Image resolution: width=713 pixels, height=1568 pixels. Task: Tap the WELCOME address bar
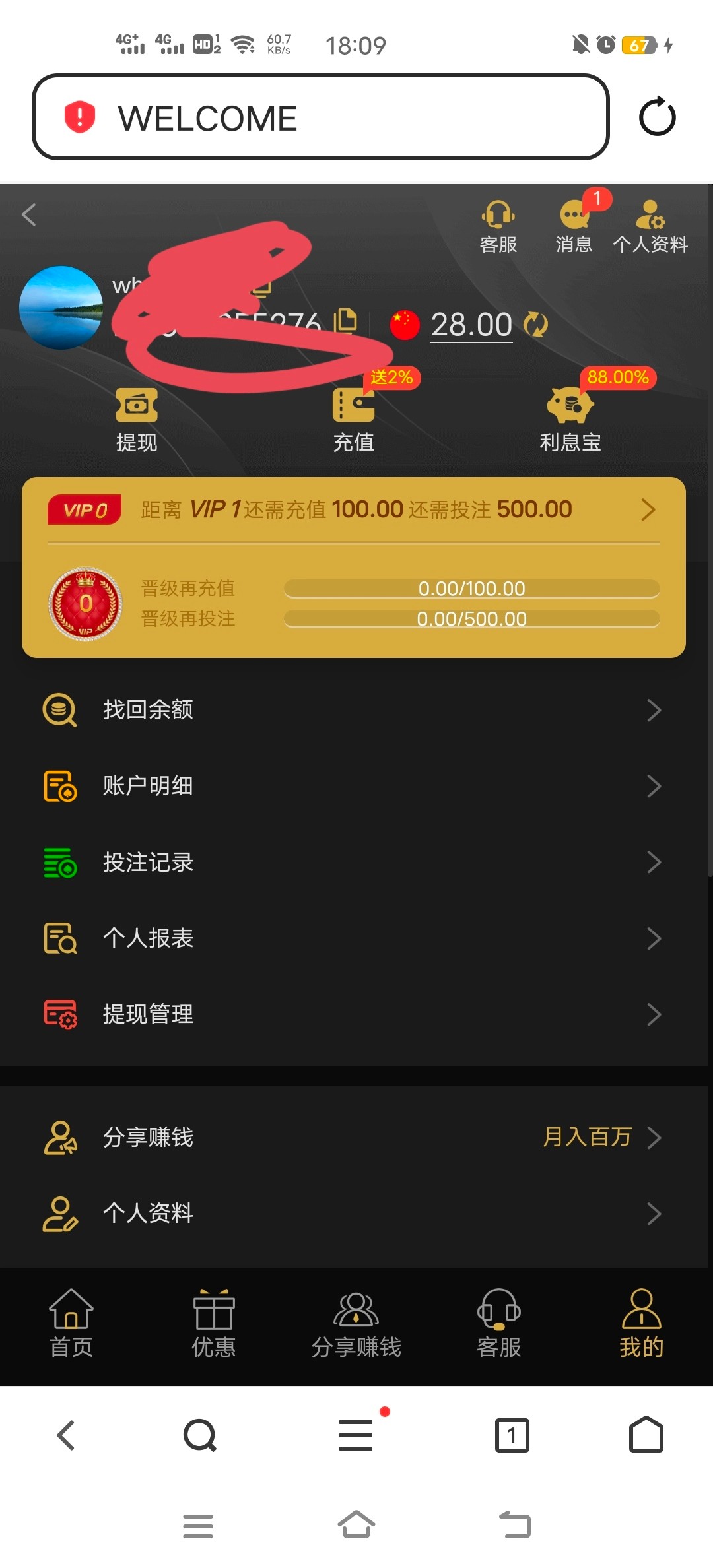(322, 117)
